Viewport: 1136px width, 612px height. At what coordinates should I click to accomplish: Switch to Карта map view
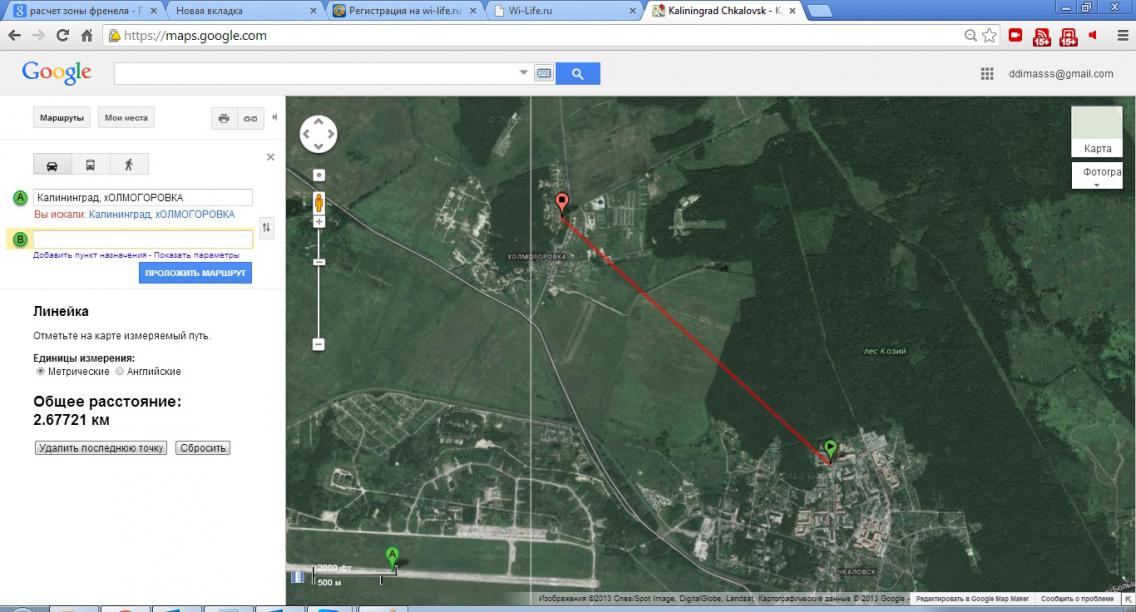pos(1097,131)
